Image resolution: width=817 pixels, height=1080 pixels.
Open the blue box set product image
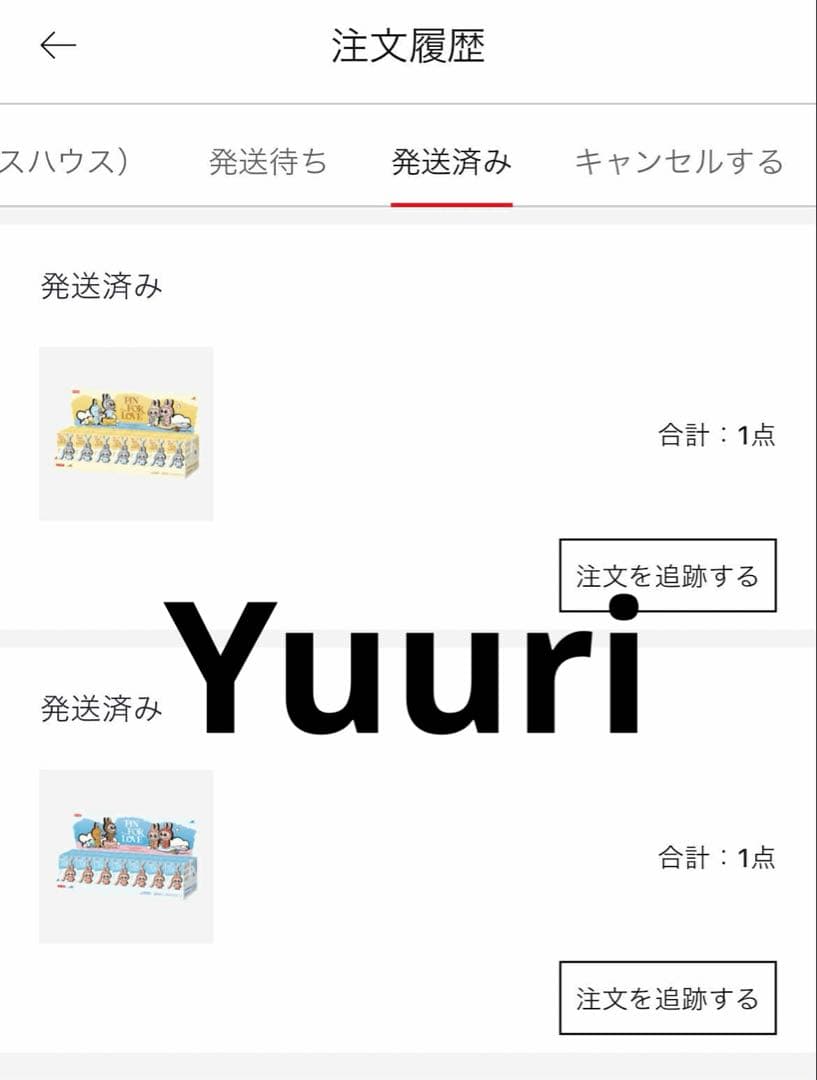point(126,856)
